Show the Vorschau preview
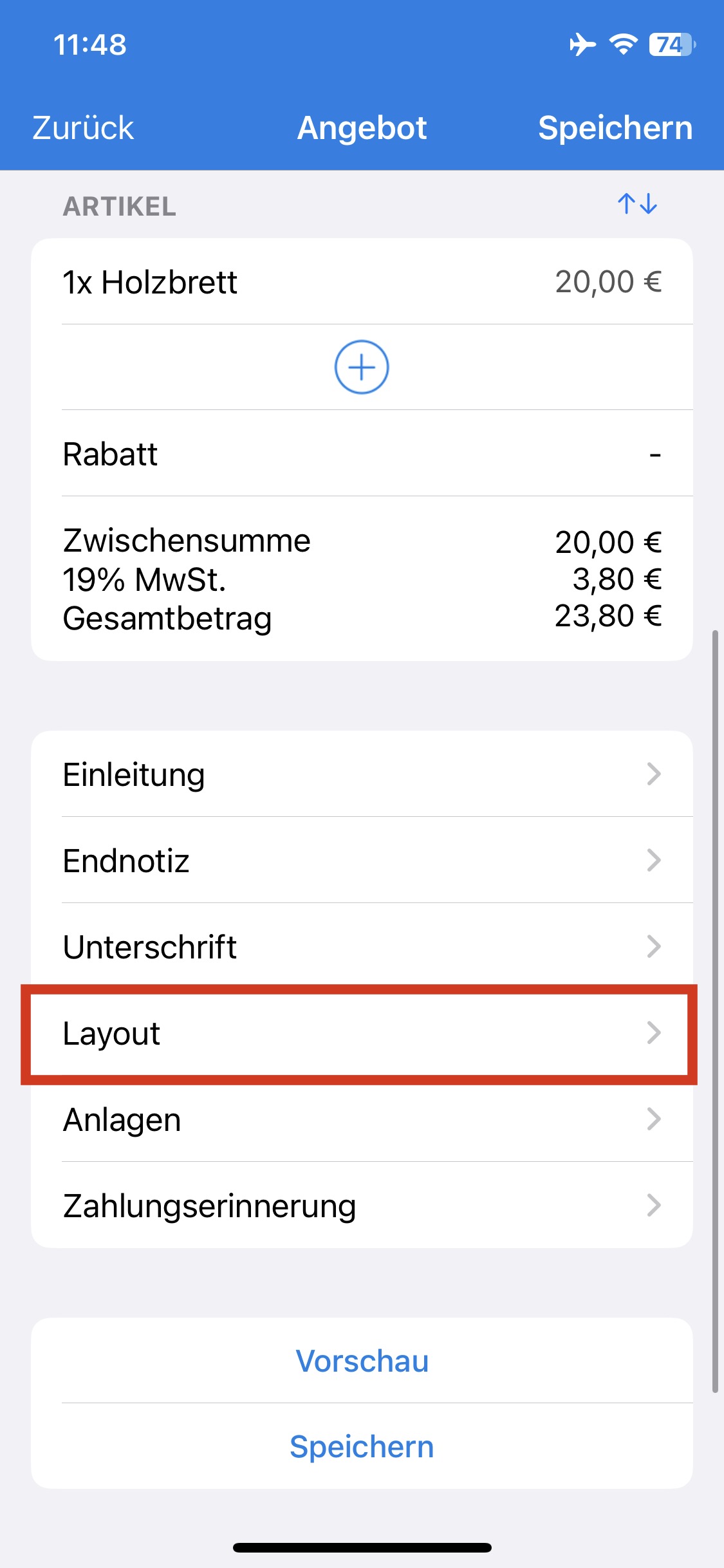724x1568 pixels. (x=362, y=1361)
